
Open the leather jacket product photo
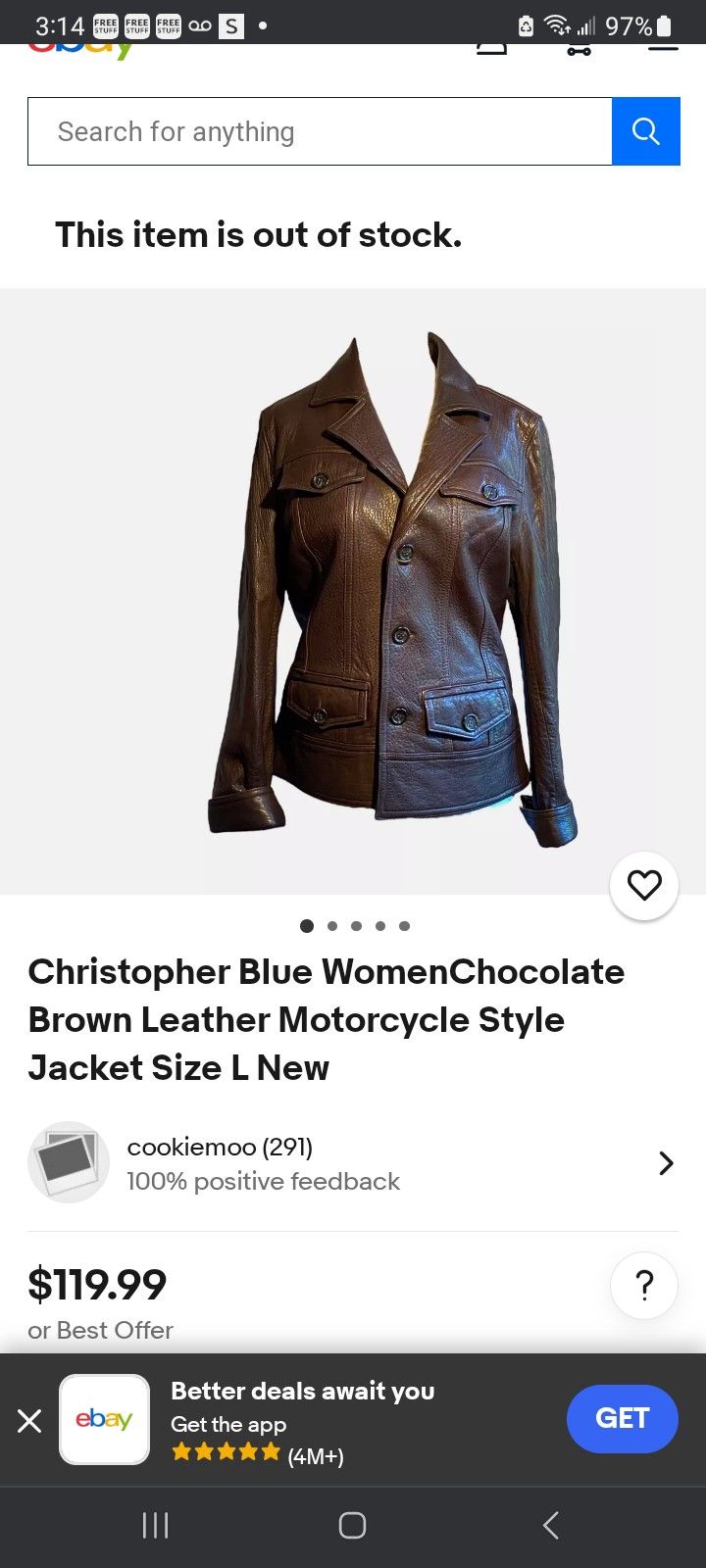(x=392, y=588)
